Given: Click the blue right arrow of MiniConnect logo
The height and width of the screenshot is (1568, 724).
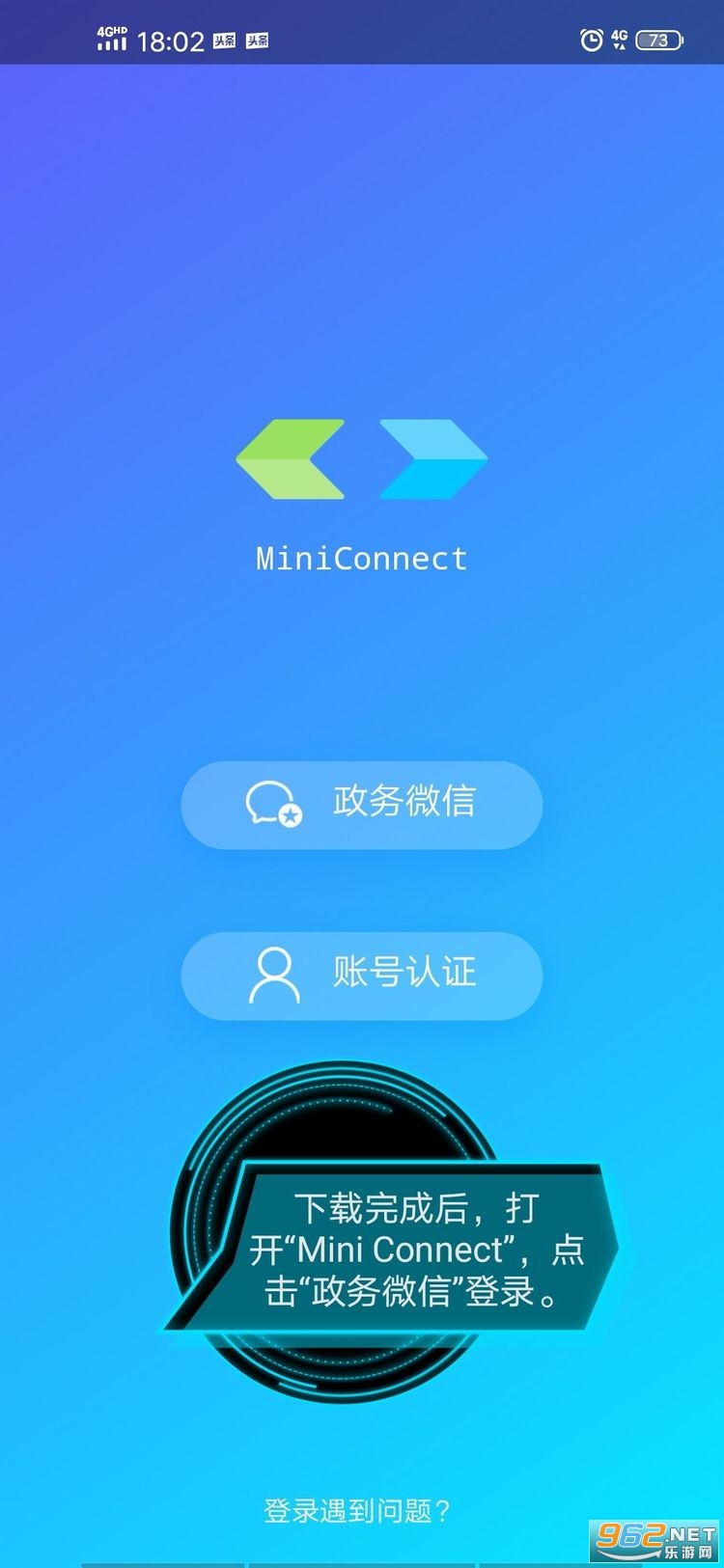Looking at the screenshot, I should point(432,459).
